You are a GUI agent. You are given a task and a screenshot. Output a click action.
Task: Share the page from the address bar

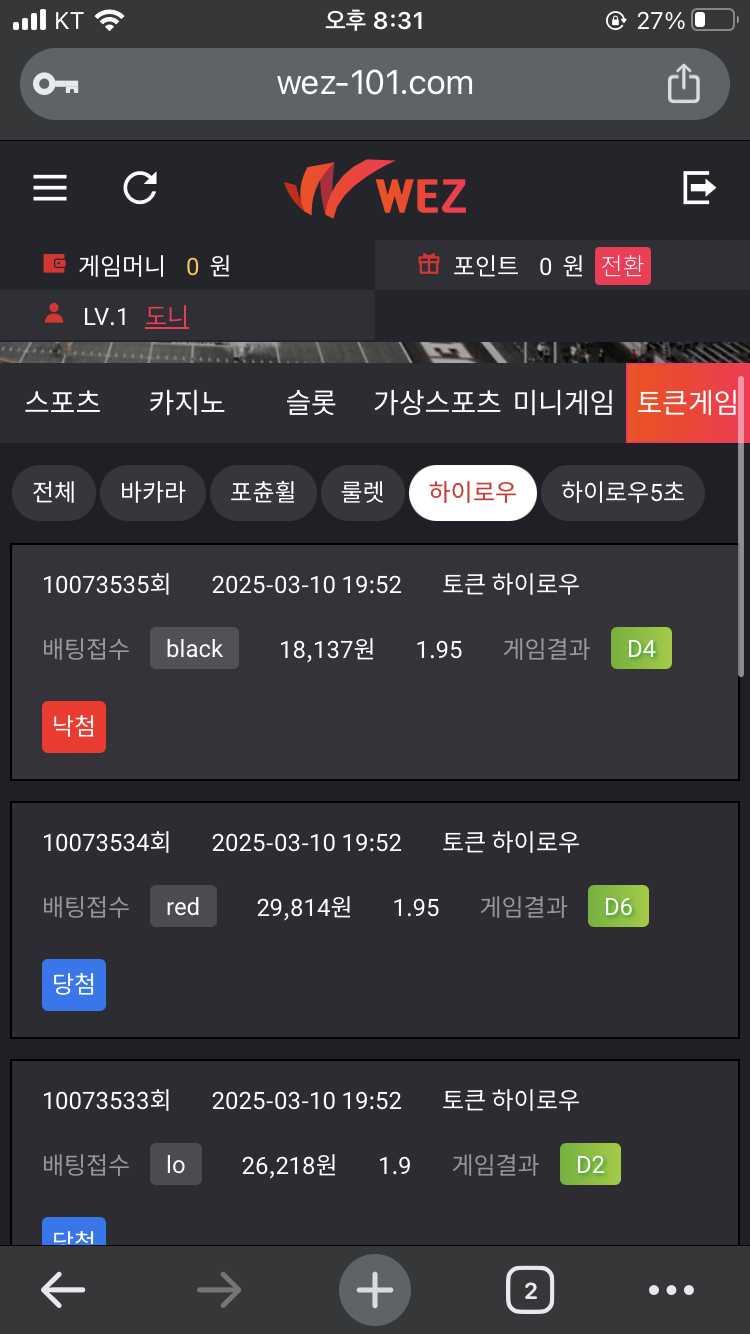683,83
